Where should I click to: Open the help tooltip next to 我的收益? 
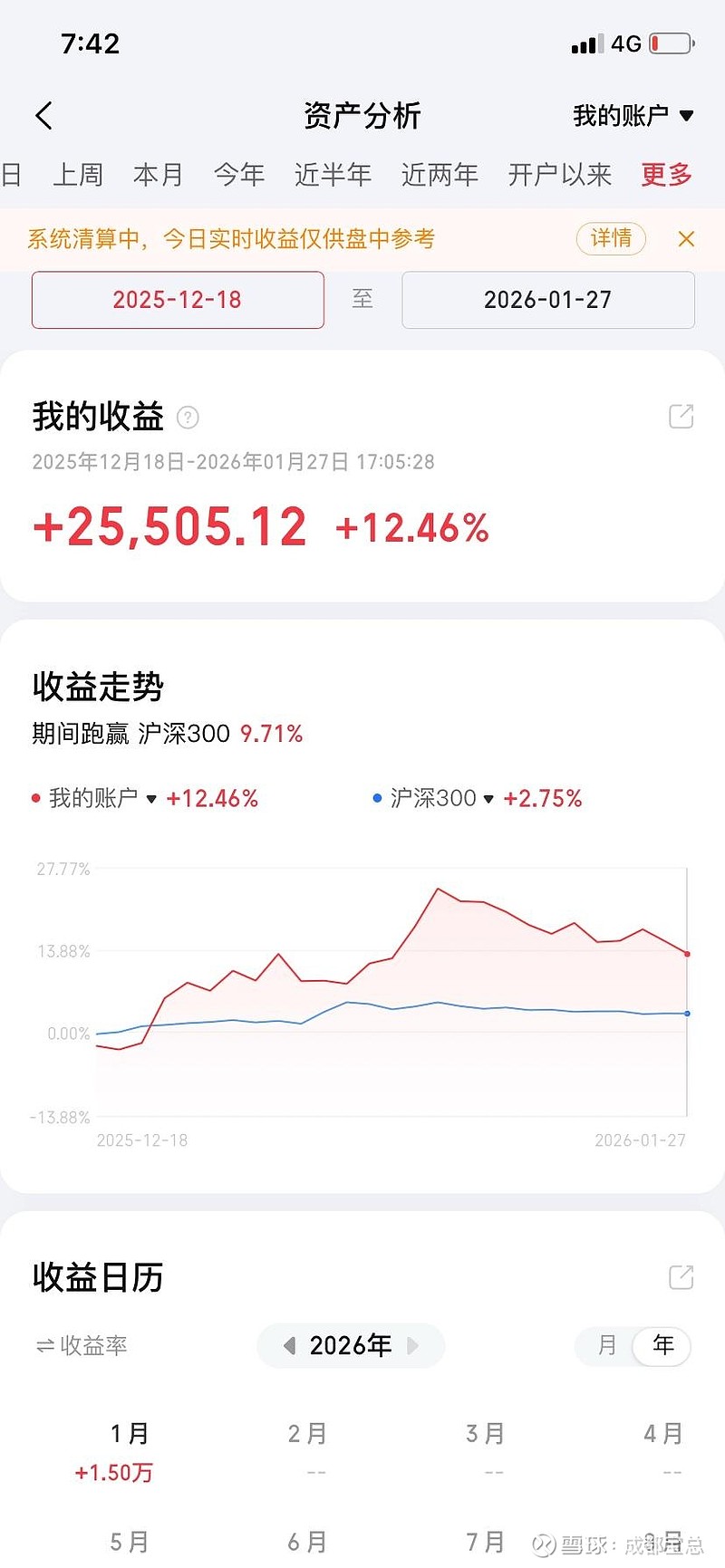click(188, 418)
